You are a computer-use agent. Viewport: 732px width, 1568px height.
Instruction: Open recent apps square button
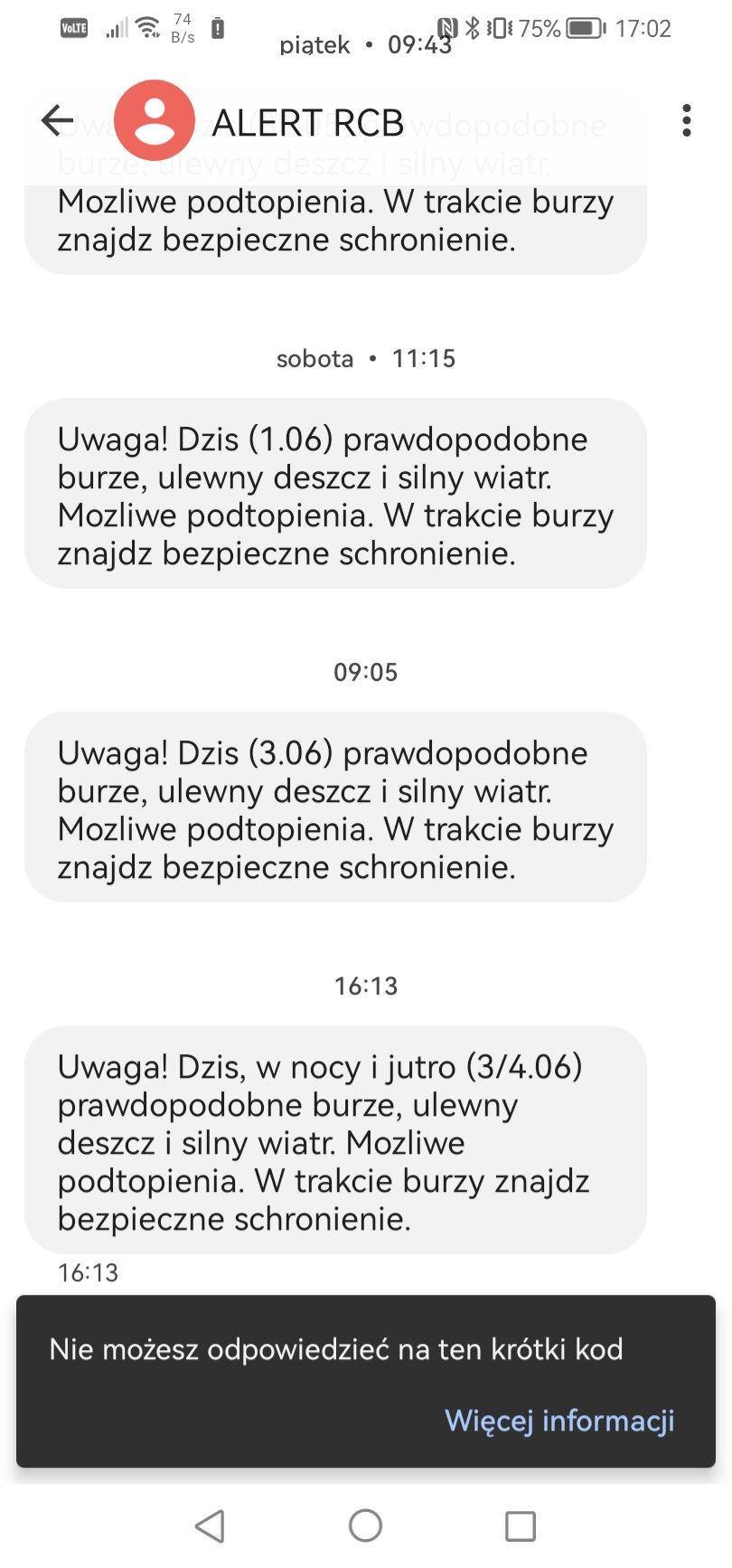coord(521,1526)
